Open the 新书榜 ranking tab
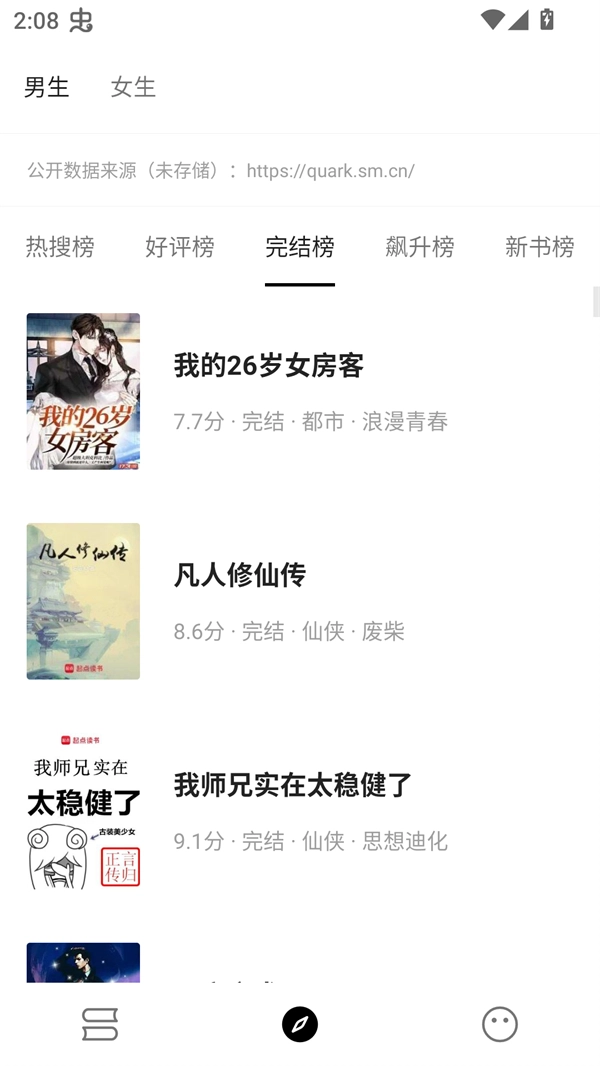The width and height of the screenshot is (600, 1066). [x=539, y=247]
